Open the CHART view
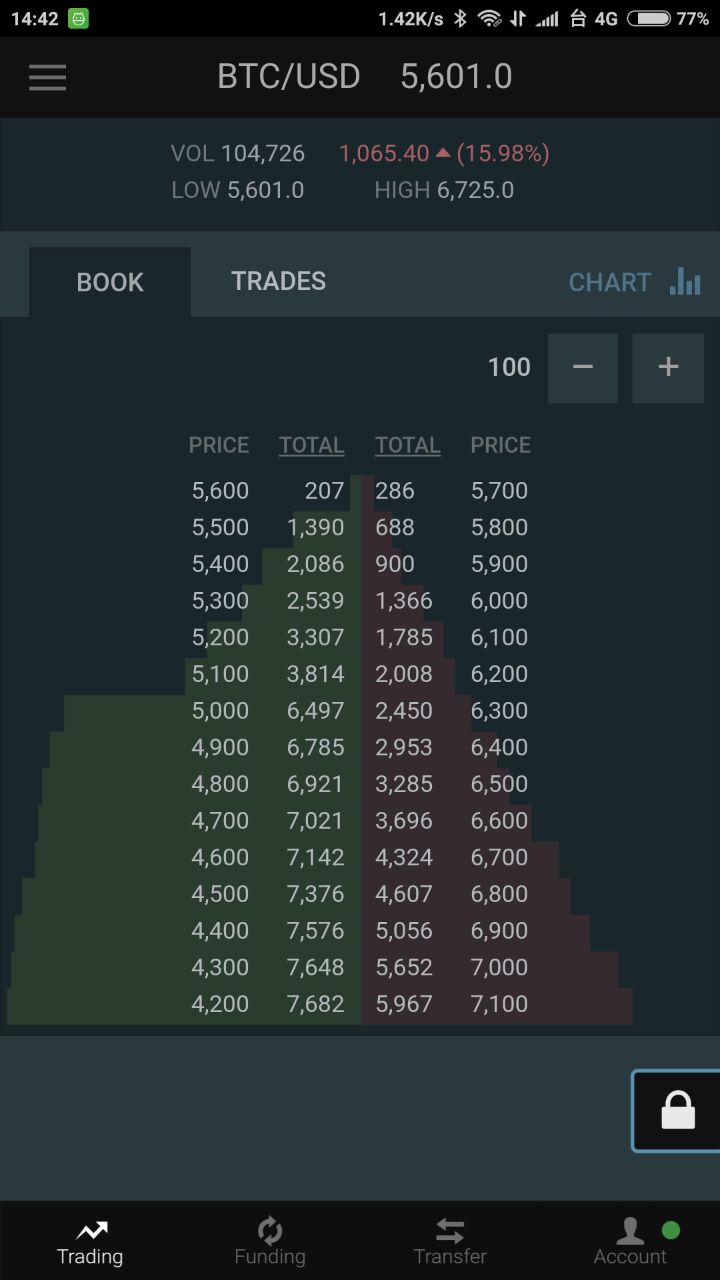This screenshot has width=720, height=1280. tap(634, 282)
